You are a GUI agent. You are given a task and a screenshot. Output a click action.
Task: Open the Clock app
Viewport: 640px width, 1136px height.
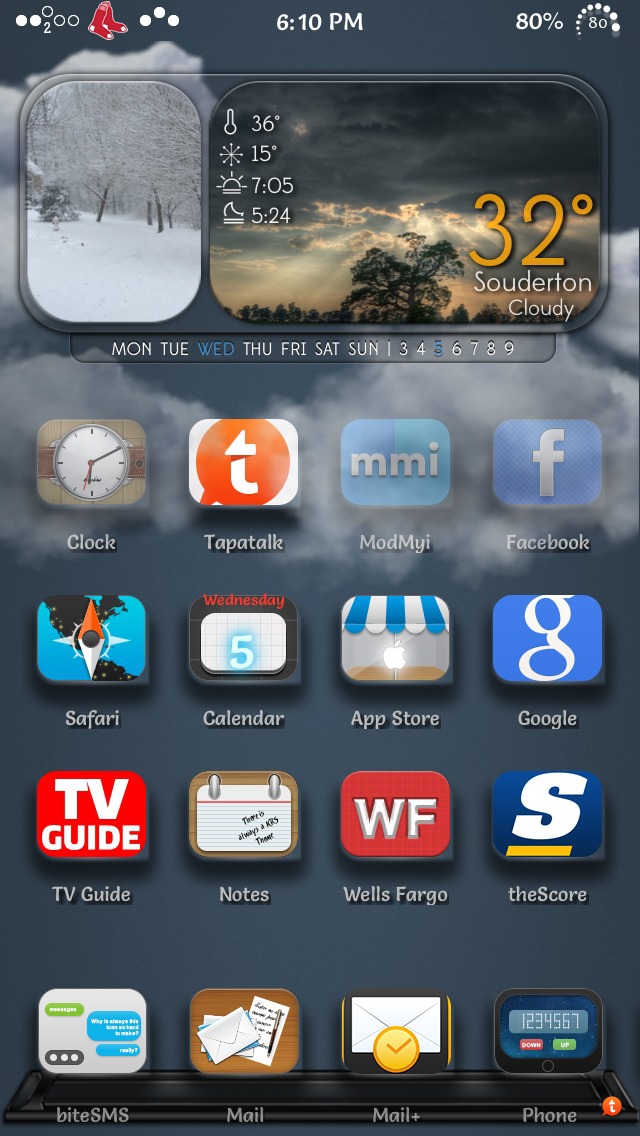click(91, 462)
